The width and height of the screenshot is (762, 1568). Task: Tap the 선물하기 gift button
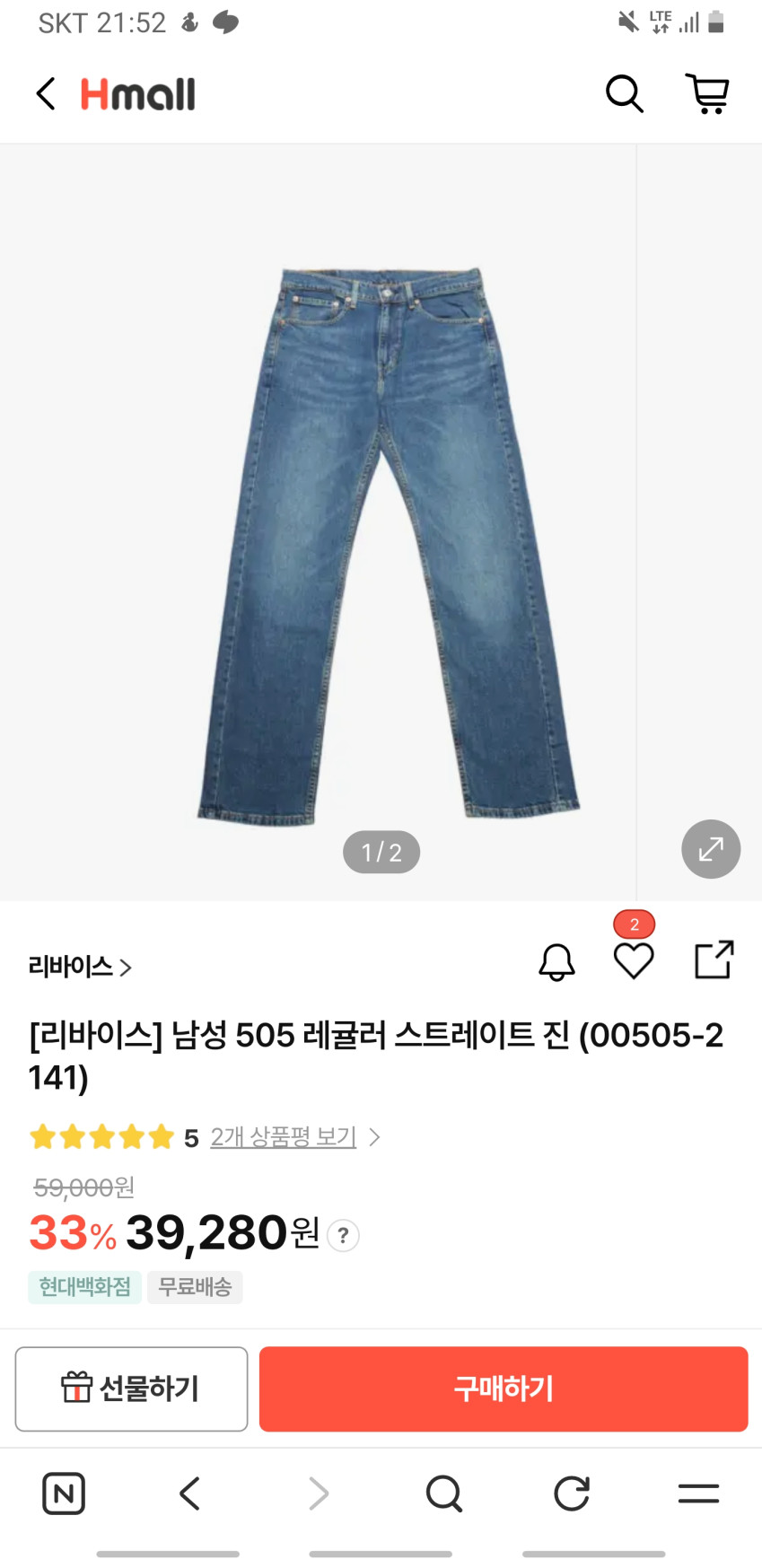(x=131, y=1388)
